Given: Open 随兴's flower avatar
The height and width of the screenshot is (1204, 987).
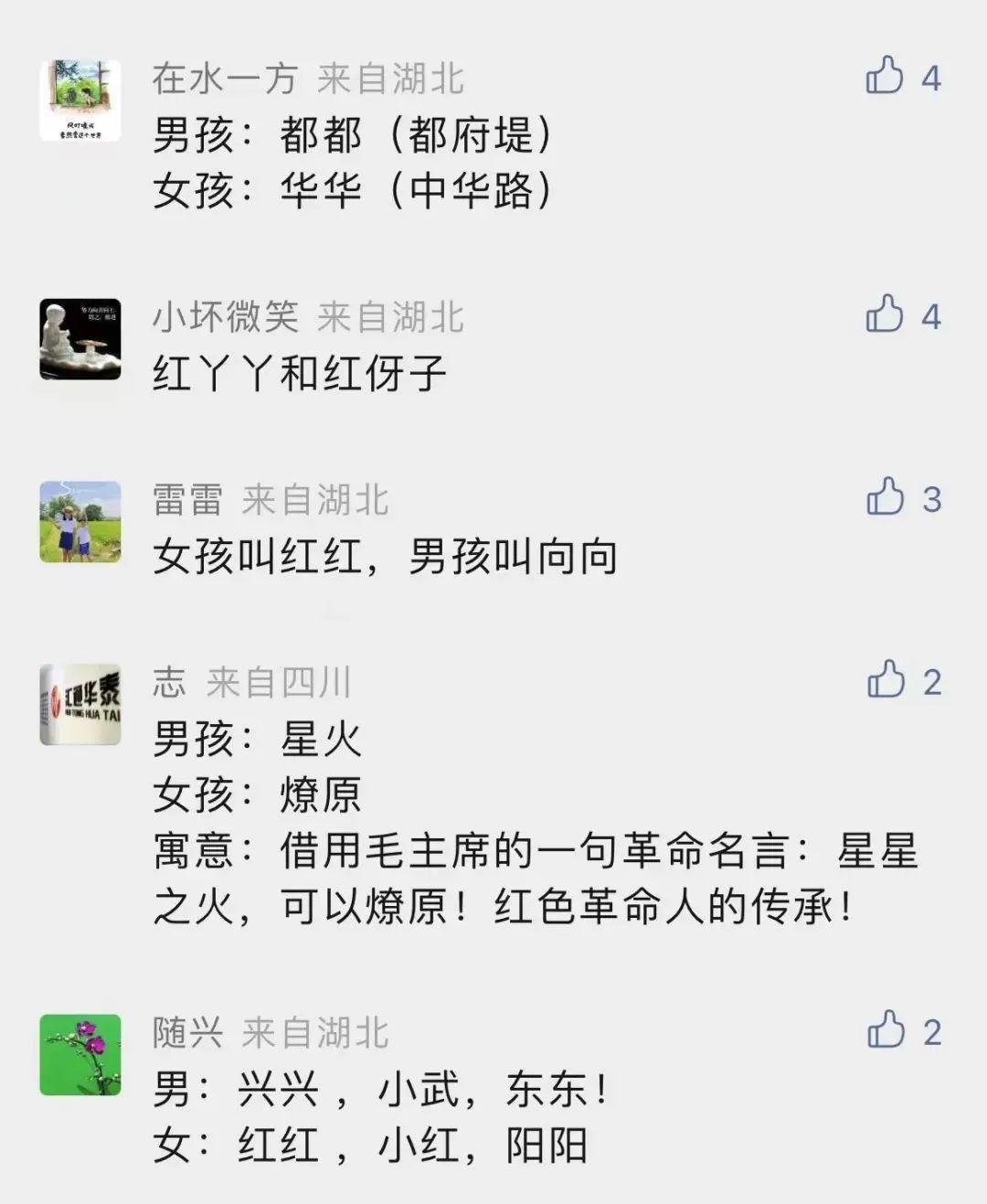Looking at the screenshot, I should pyautogui.click(x=80, y=1054).
